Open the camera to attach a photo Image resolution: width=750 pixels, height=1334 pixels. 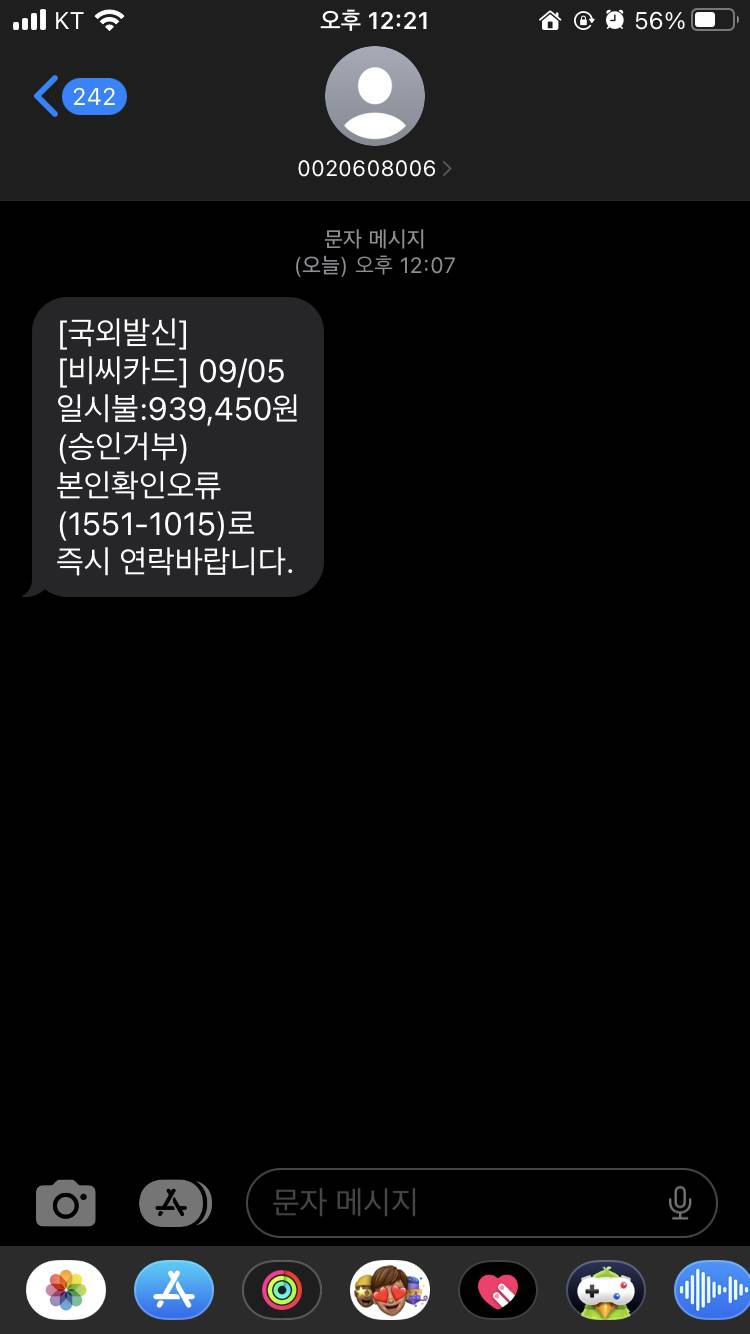tap(66, 1203)
